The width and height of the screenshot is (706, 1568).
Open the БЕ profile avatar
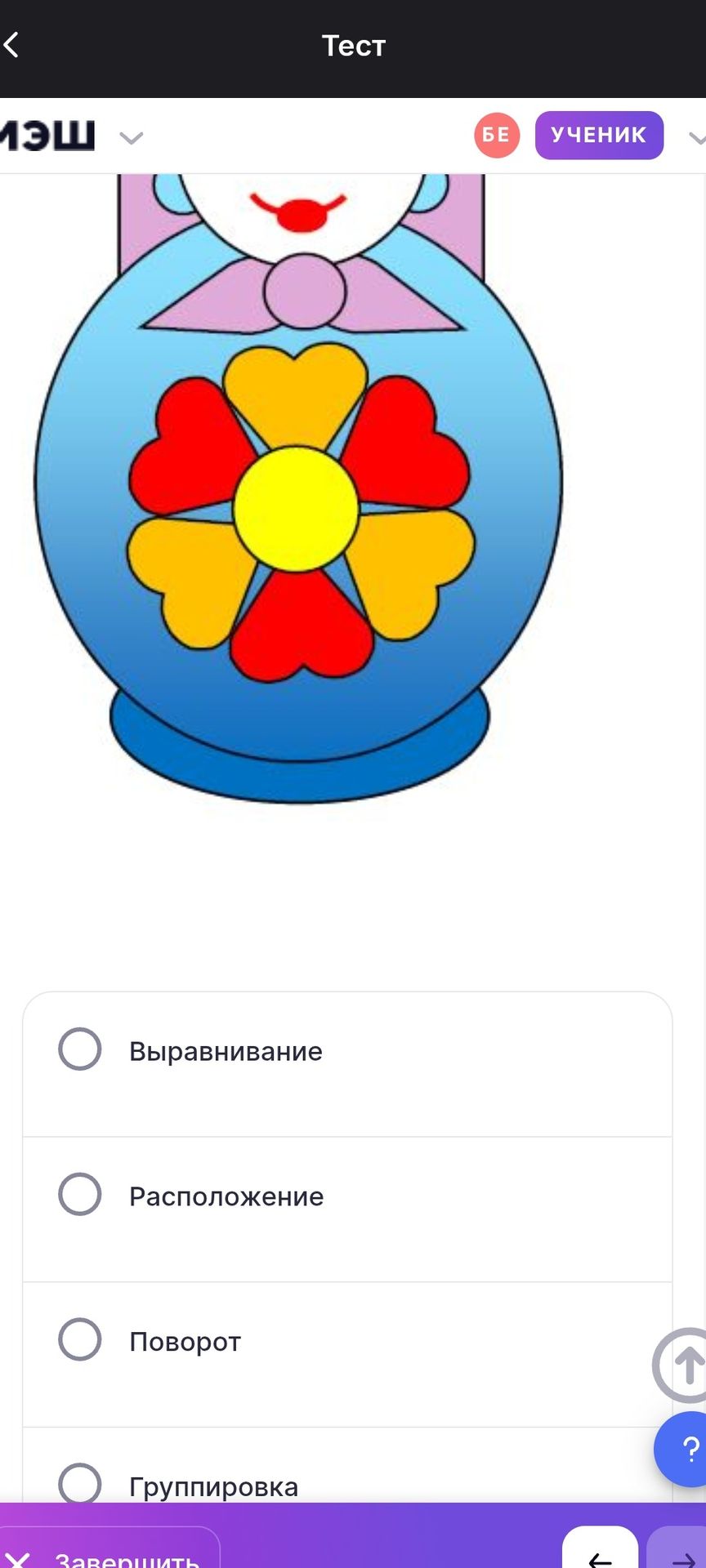[497, 135]
